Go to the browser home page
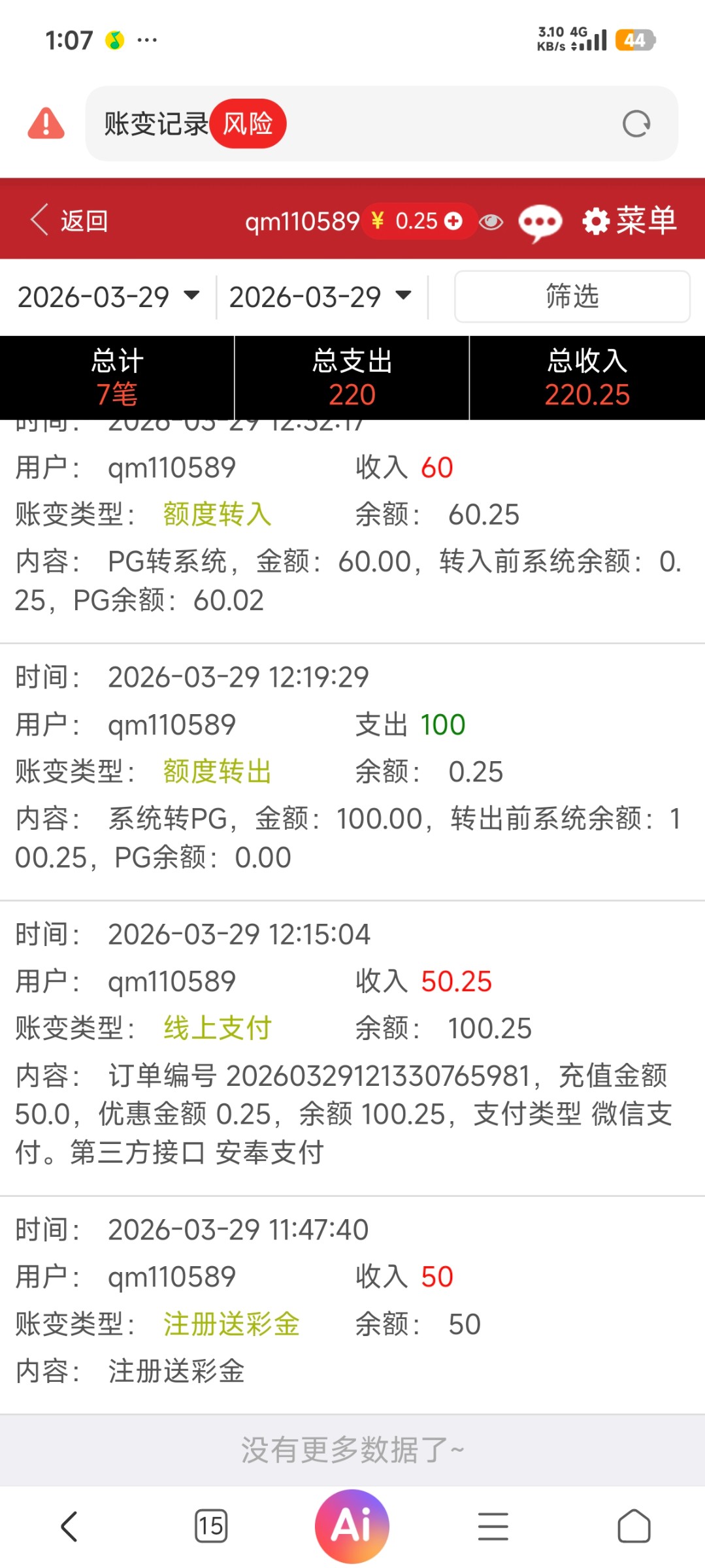The width and height of the screenshot is (705, 1568). pyautogui.click(x=634, y=1526)
